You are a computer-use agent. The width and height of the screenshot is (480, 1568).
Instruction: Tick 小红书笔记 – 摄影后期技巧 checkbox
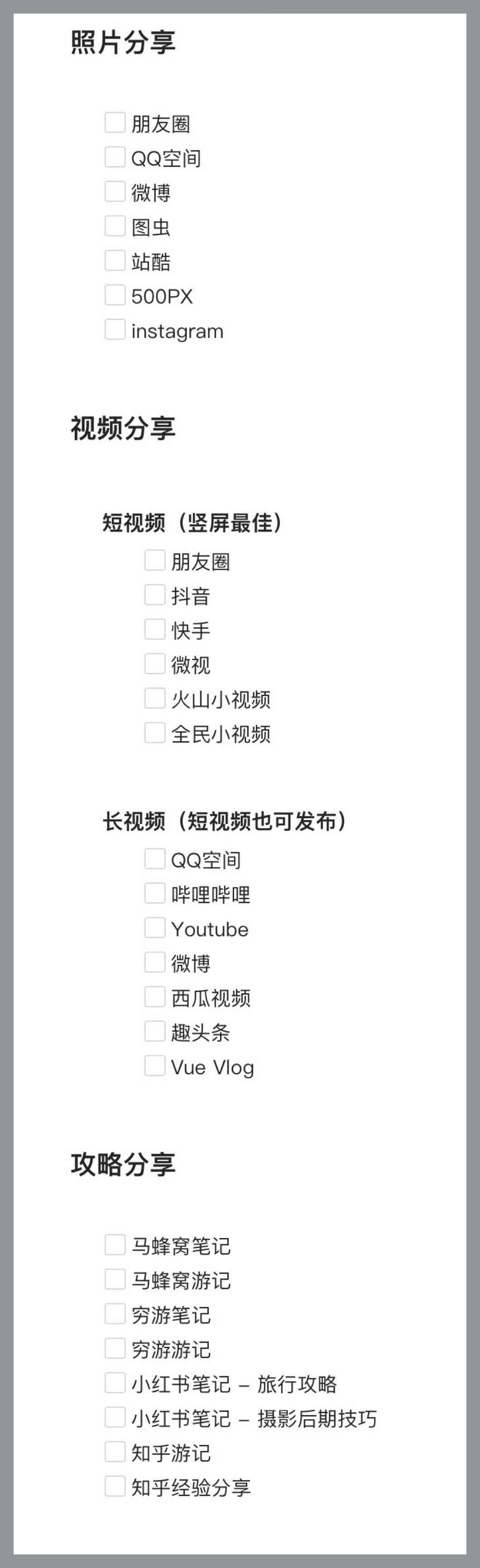(115, 1417)
